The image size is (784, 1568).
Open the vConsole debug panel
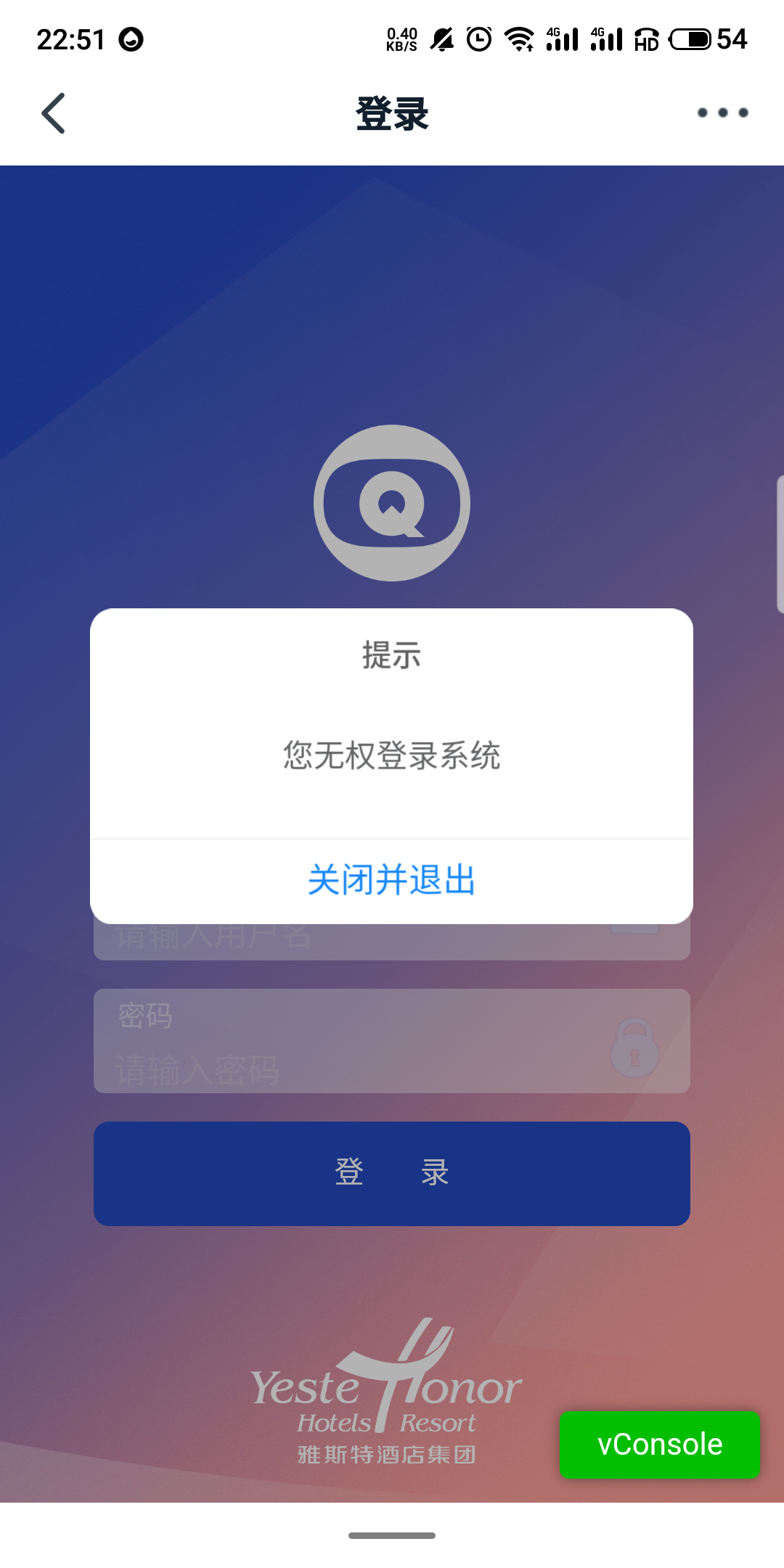tap(659, 1445)
